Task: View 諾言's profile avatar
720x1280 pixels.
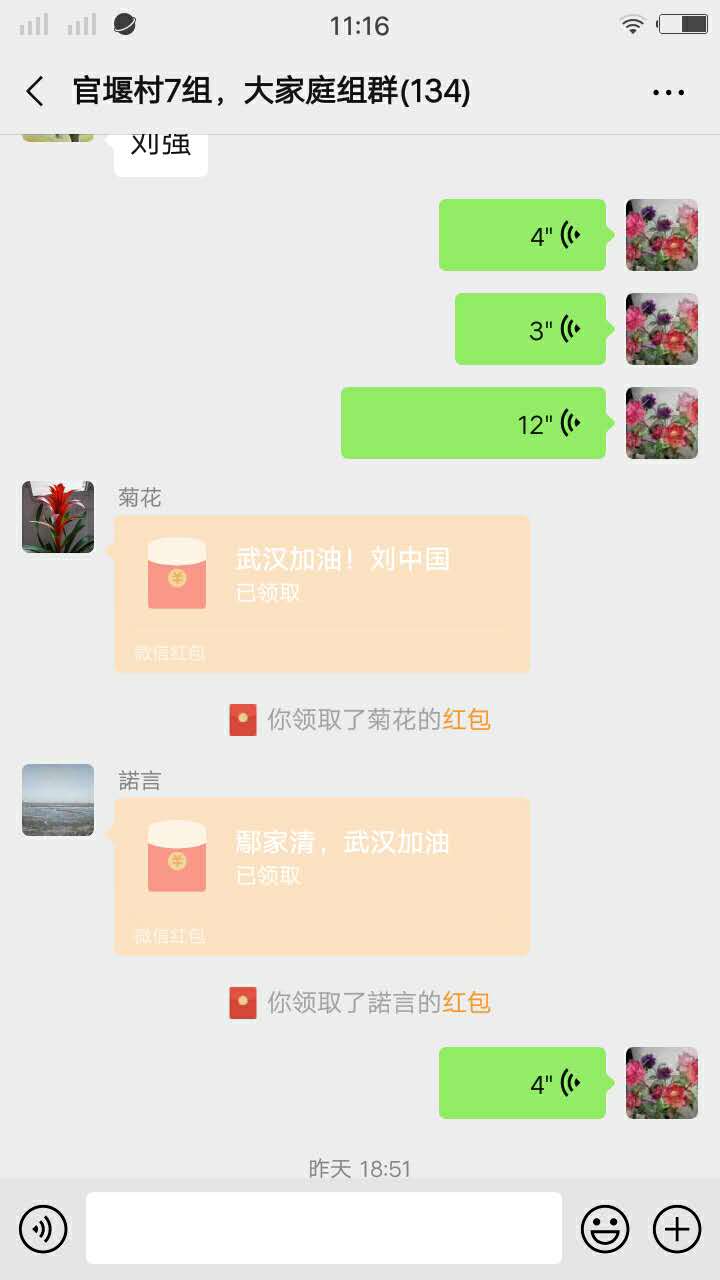Action: point(58,800)
